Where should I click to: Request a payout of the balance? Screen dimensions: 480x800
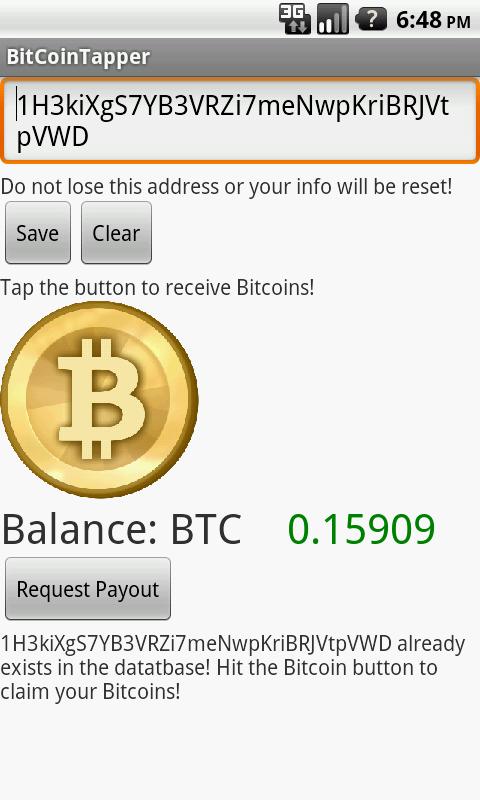88,589
